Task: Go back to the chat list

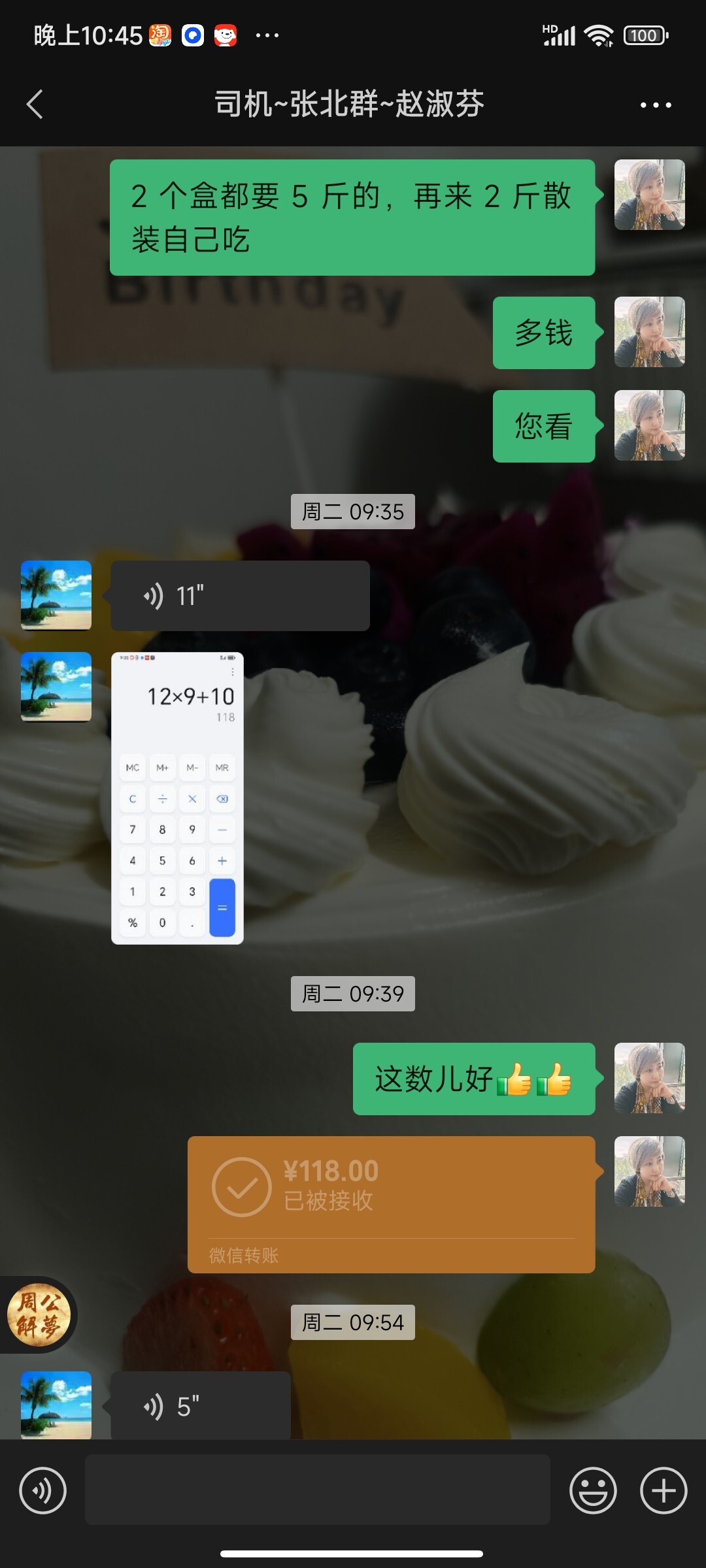Action: pyautogui.click(x=35, y=105)
